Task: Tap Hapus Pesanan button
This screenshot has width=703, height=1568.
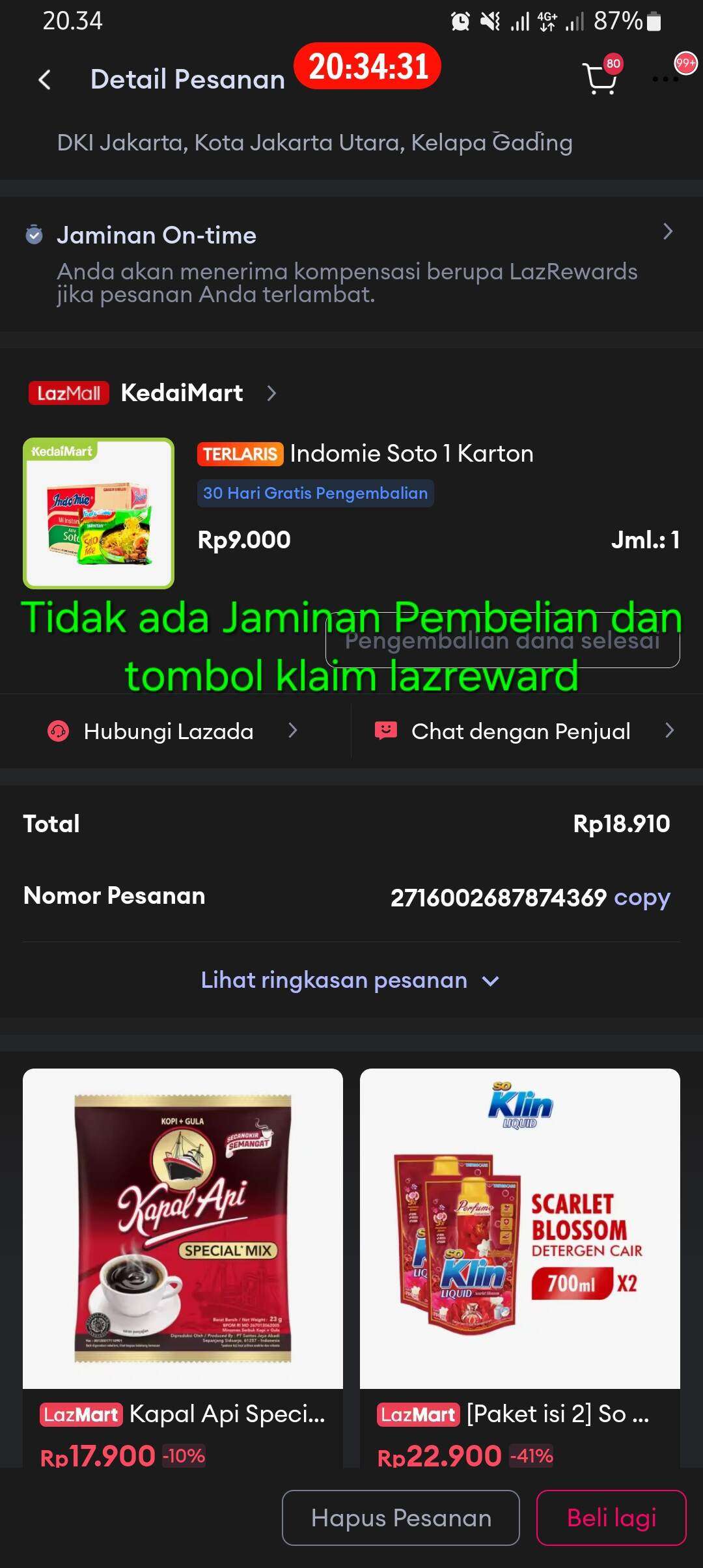Action: click(401, 1518)
